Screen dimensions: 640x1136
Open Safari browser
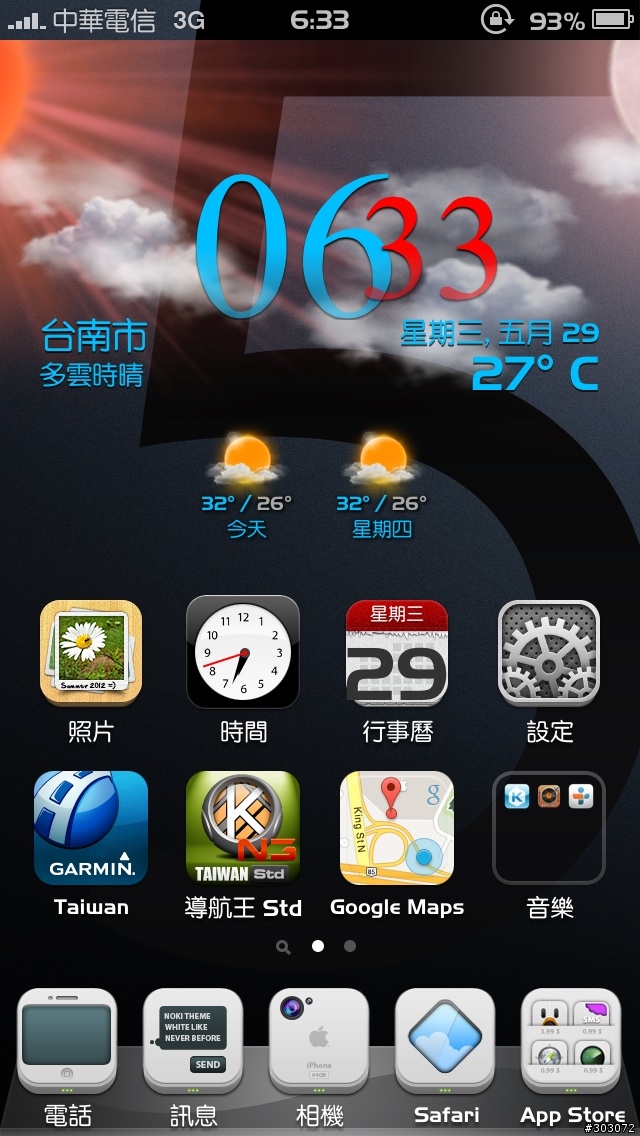[445, 1042]
